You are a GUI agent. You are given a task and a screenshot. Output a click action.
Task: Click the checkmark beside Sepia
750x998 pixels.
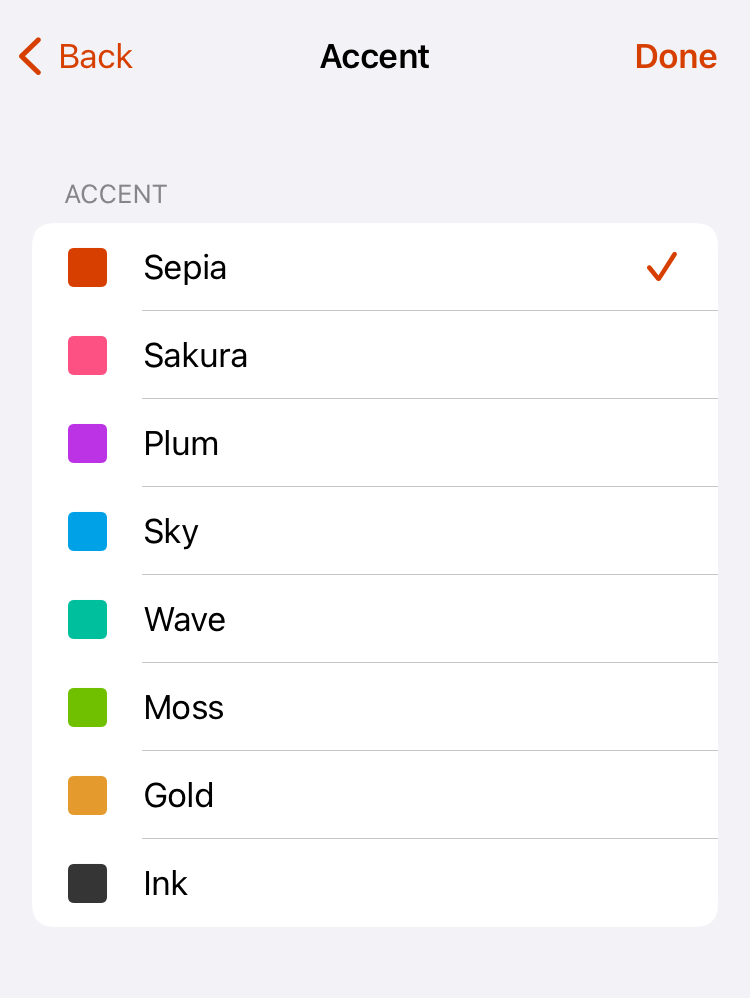click(660, 267)
